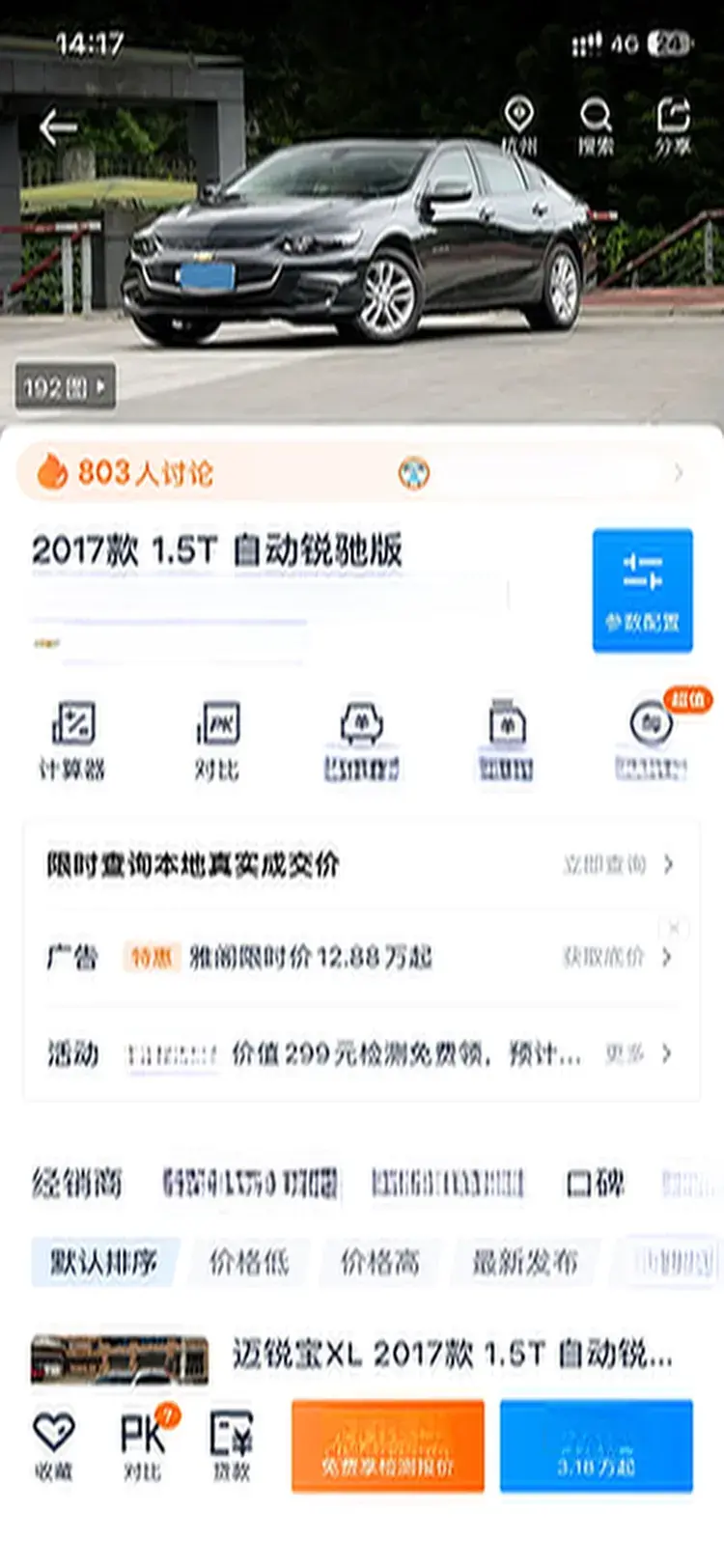724x1568 pixels.
Task: View the 192图 photo gallery
Action: (x=65, y=387)
